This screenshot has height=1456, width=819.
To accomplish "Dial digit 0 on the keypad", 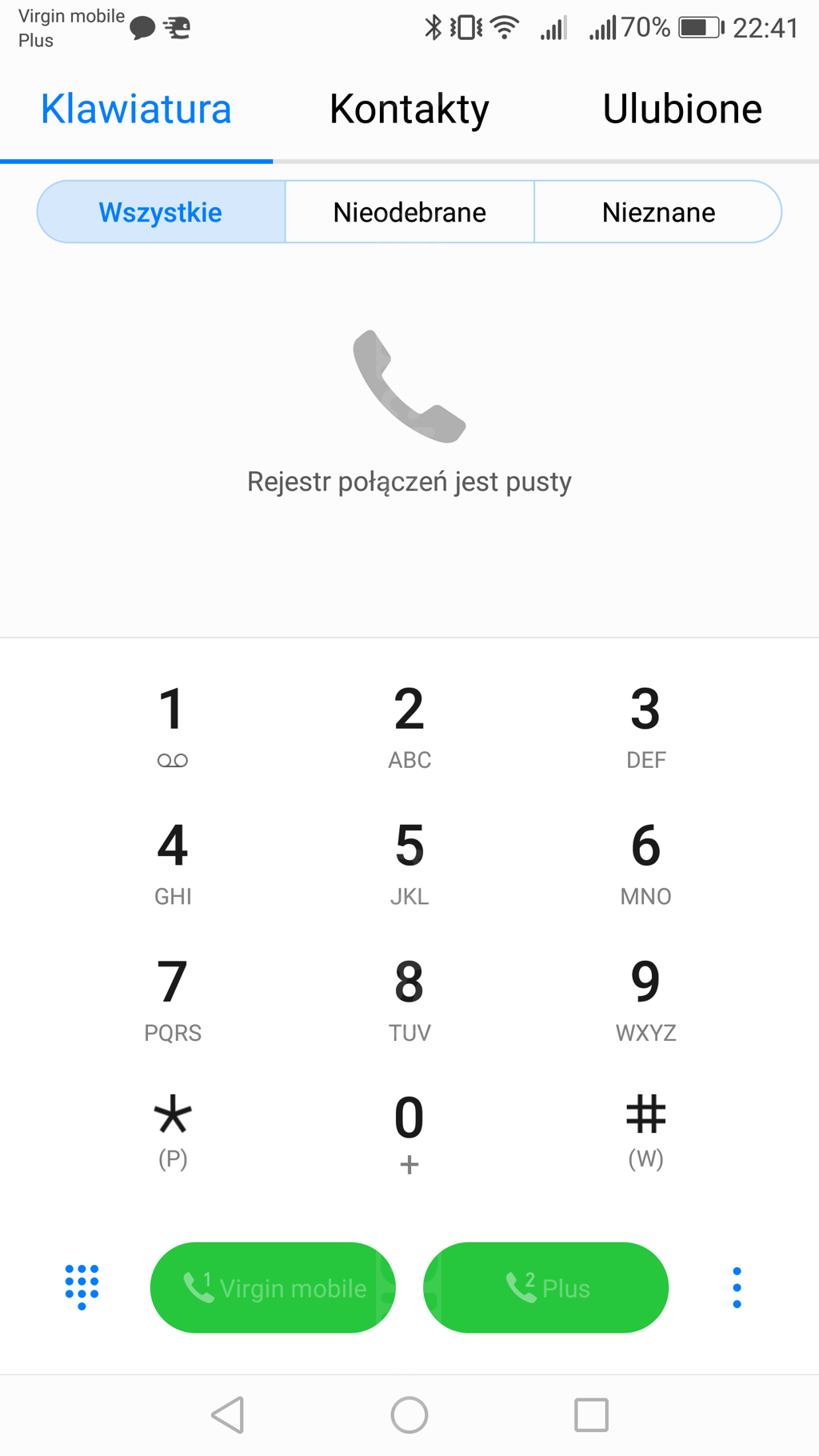I will [x=409, y=1130].
